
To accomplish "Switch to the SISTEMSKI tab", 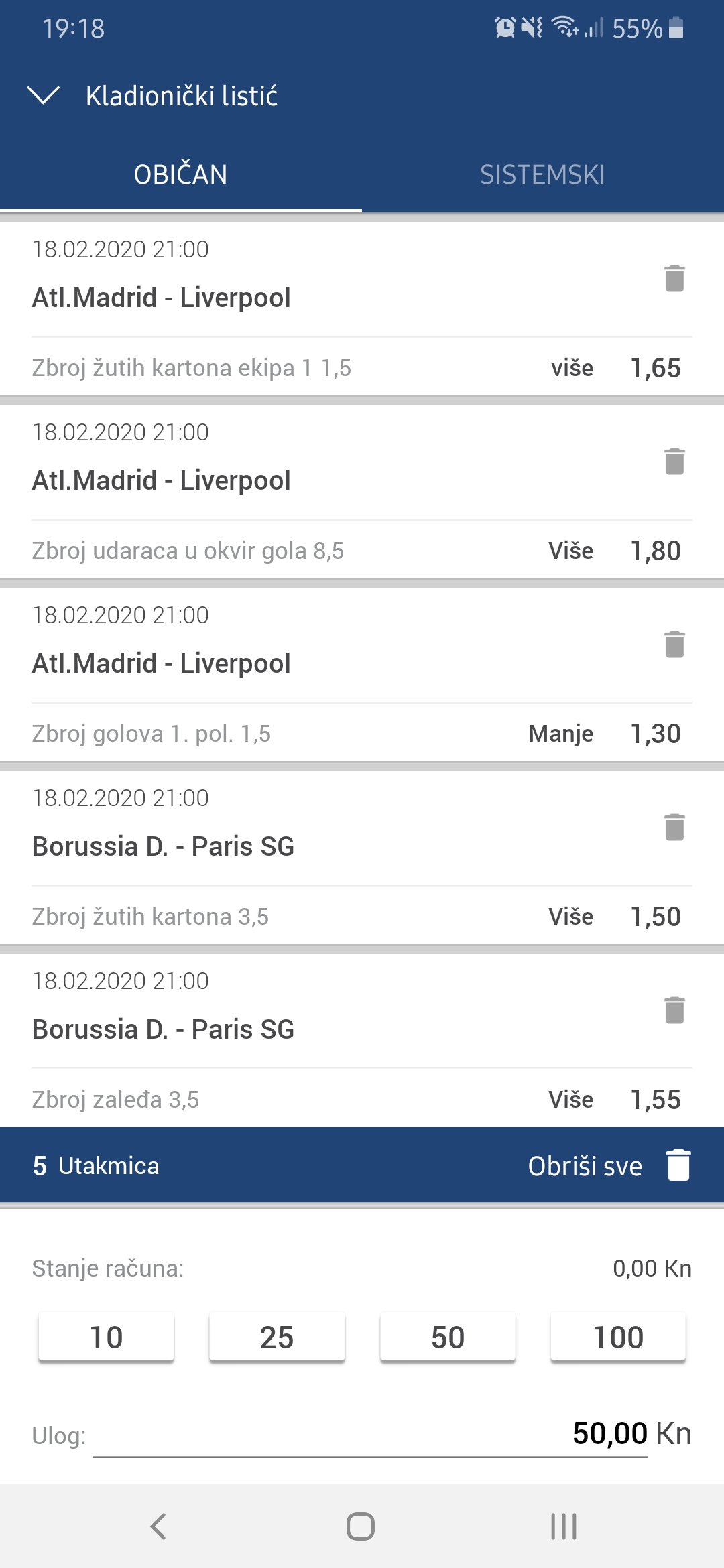I will click(x=542, y=174).
